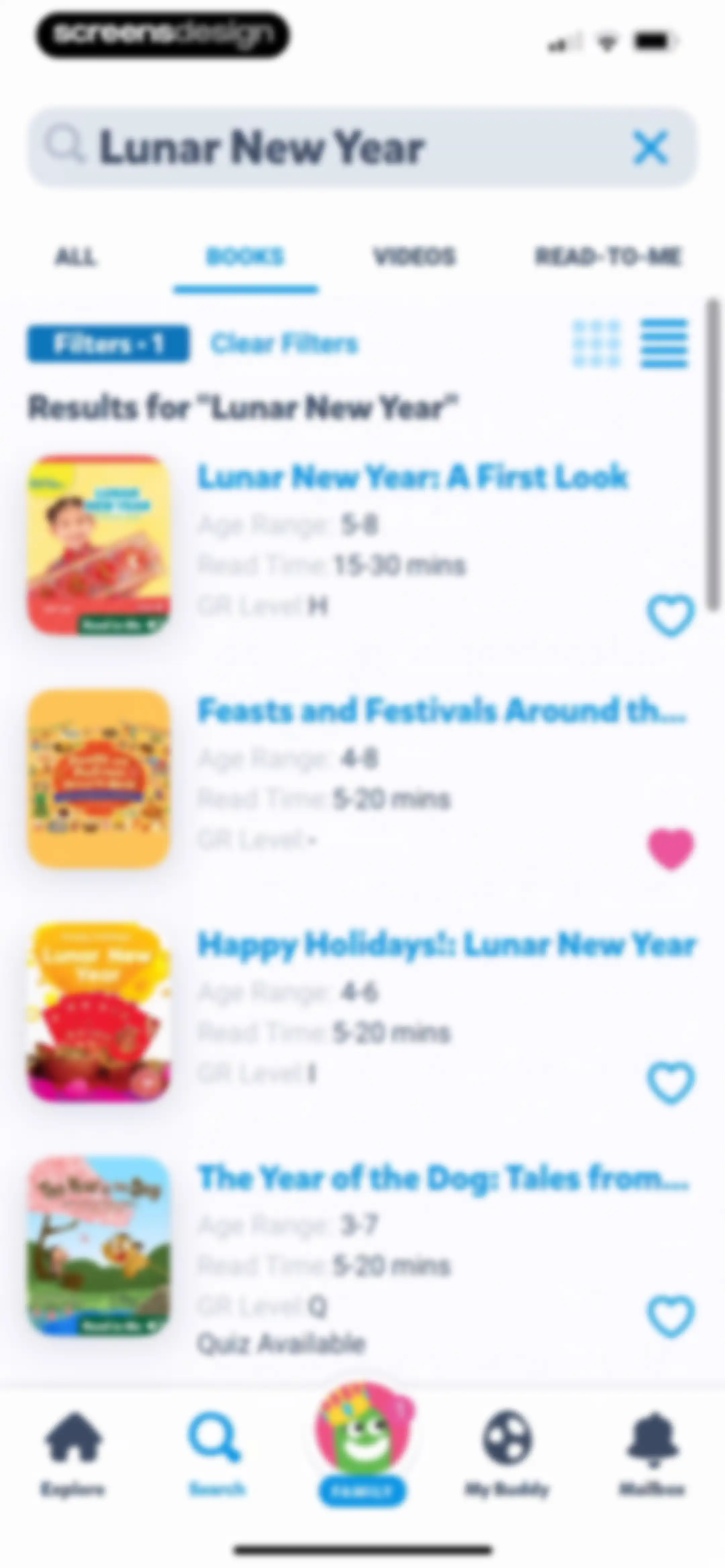Unfavorite Feasts and Festivals book

pos(670,849)
